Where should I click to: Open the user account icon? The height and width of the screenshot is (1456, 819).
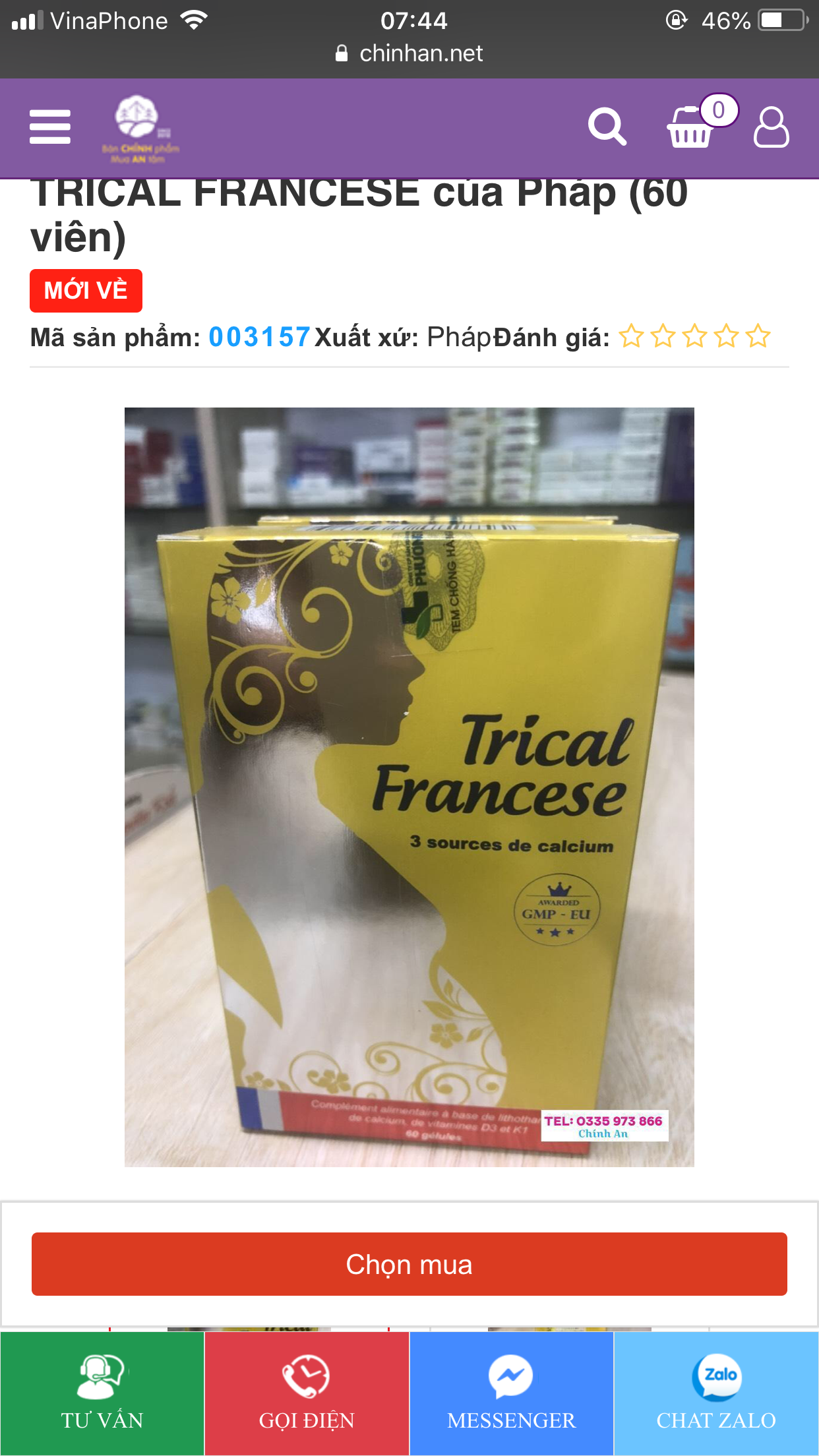click(x=771, y=127)
